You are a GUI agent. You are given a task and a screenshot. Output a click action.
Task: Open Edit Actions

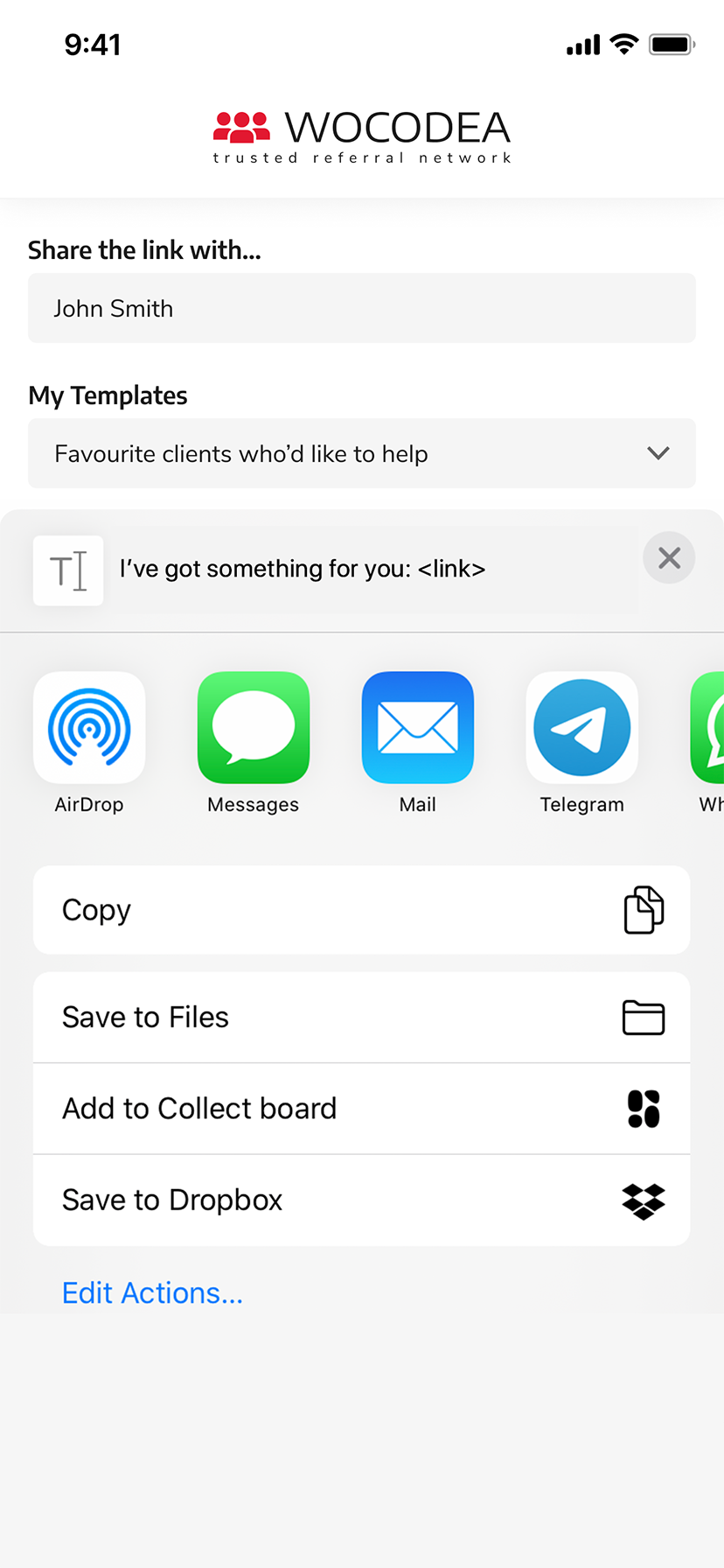(x=152, y=1293)
